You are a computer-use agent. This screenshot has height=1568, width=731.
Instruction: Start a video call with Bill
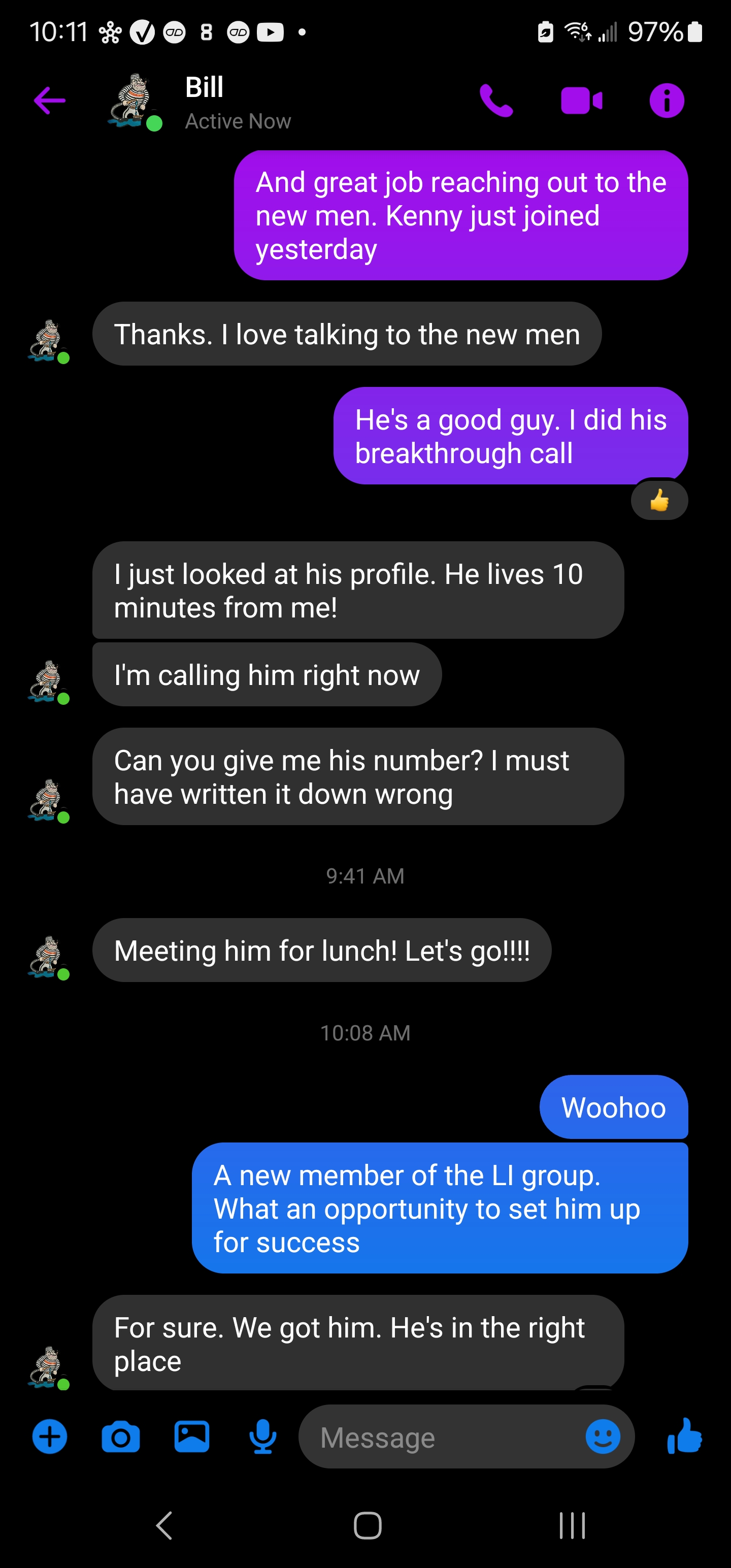[581, 101]
